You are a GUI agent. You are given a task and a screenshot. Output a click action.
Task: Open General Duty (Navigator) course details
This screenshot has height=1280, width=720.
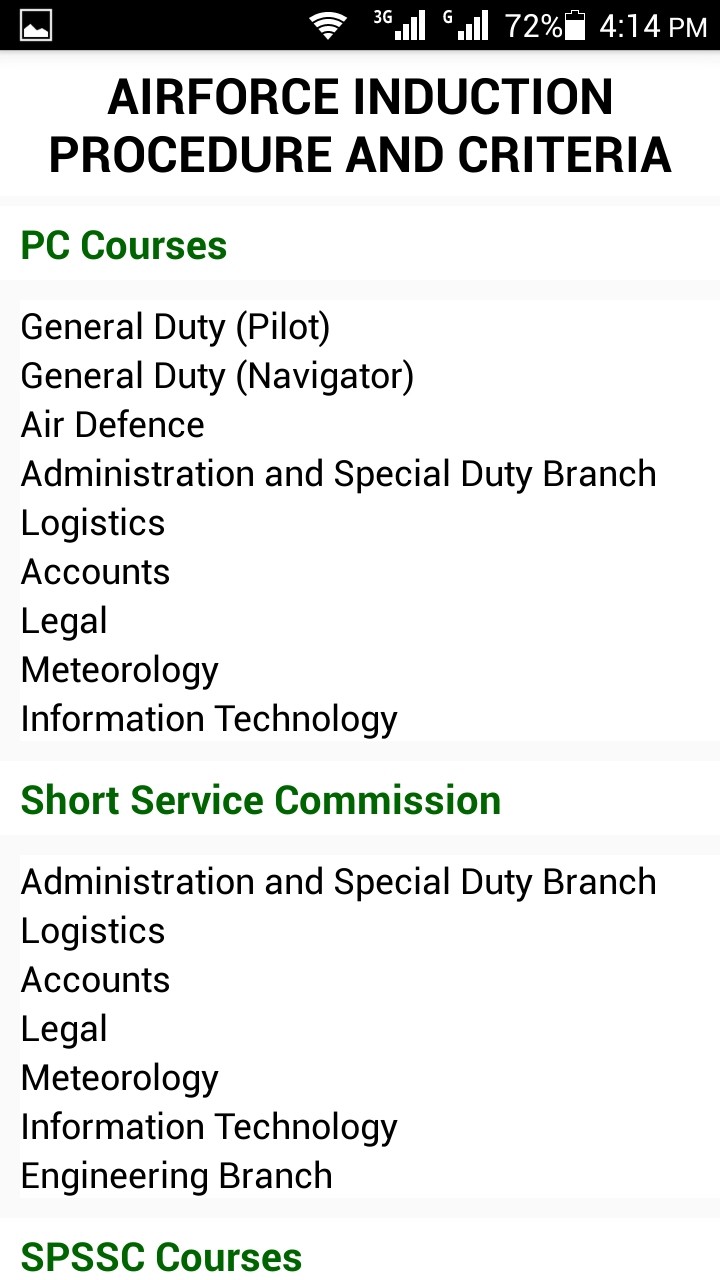point(217,376)
